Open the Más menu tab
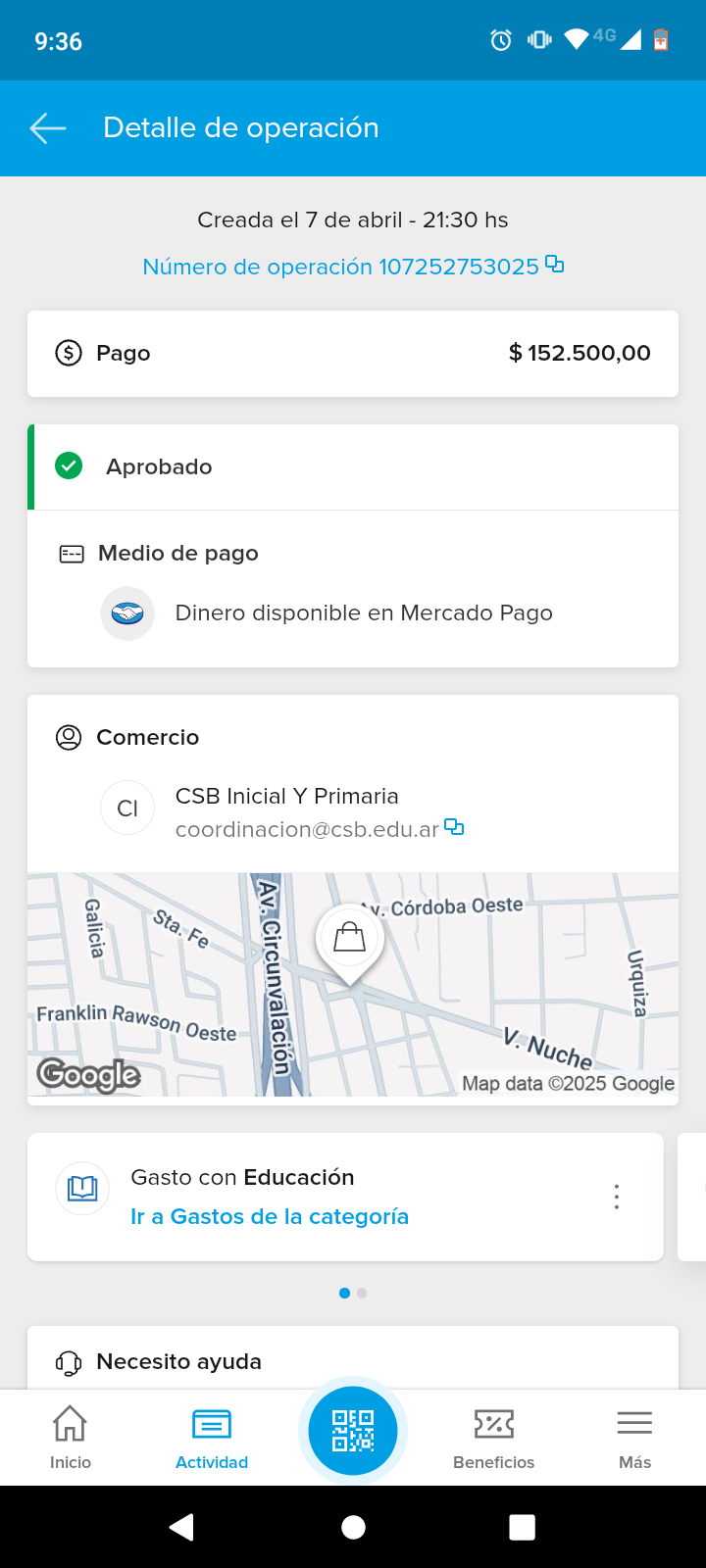Viewport: 706px width, 1568px height. click(x=634, y=1437)
